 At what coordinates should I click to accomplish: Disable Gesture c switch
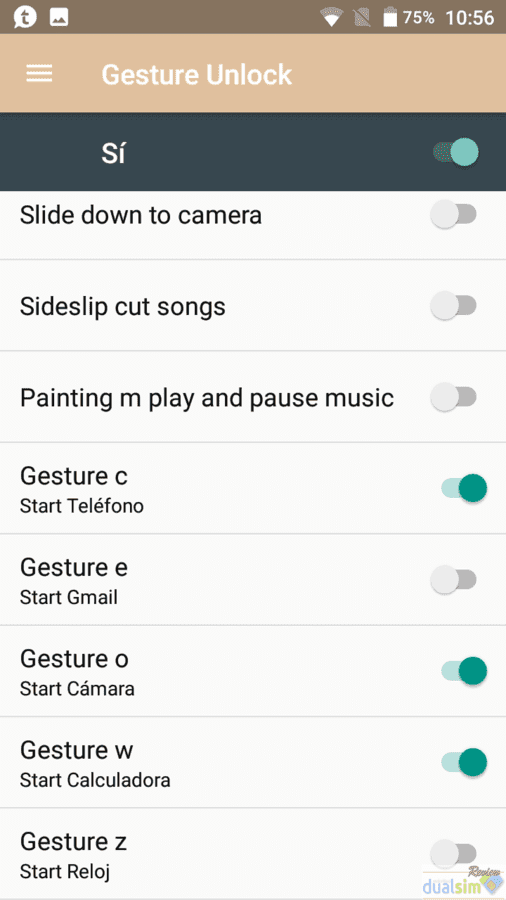point(464,488)
